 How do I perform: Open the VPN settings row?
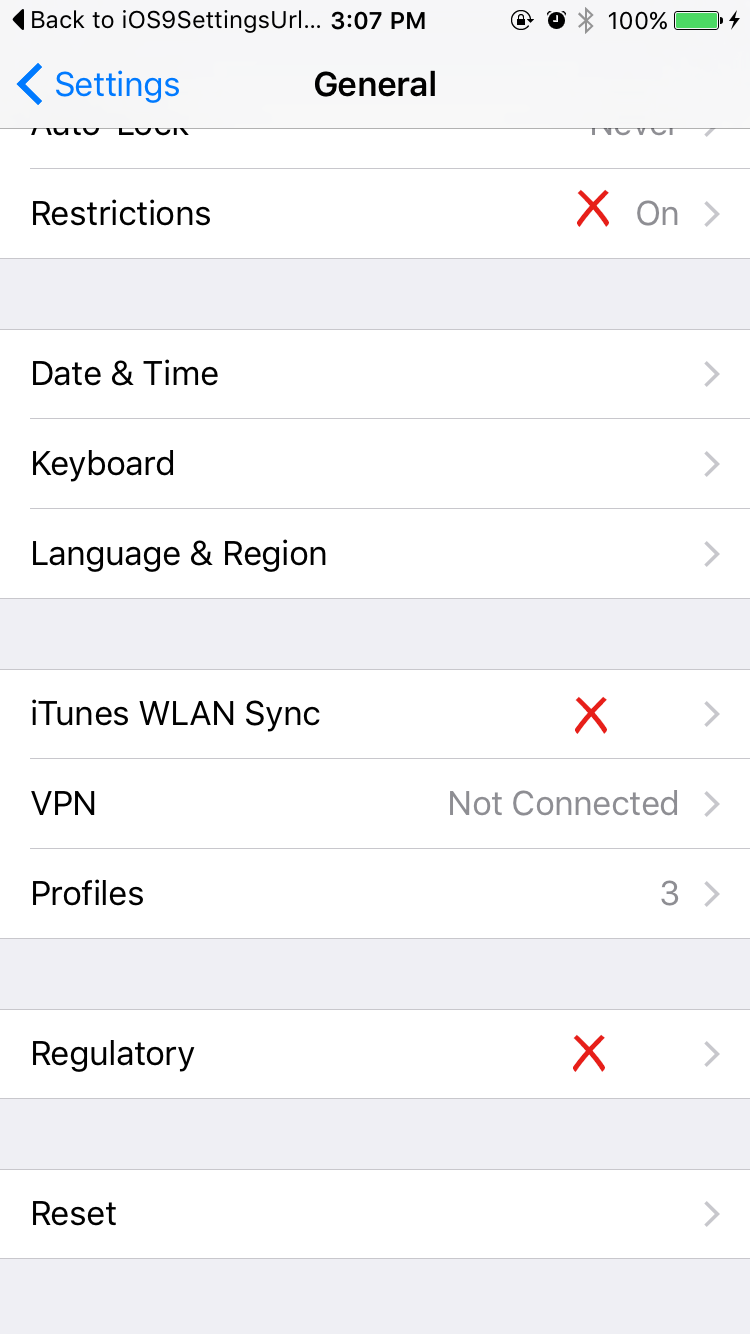point(375,804)
